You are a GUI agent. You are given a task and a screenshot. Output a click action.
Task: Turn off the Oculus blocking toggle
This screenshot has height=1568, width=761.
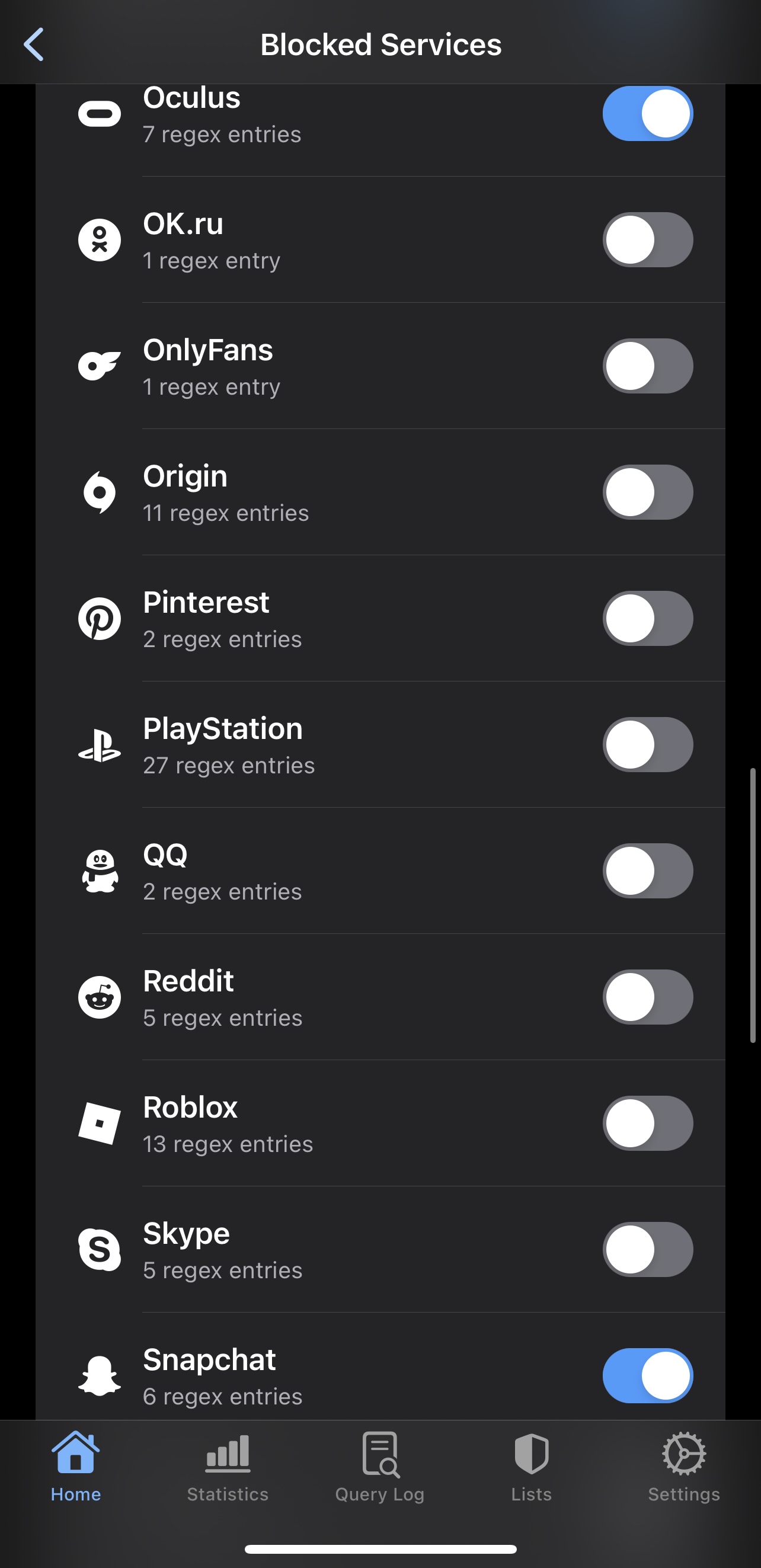coord(648,114)
